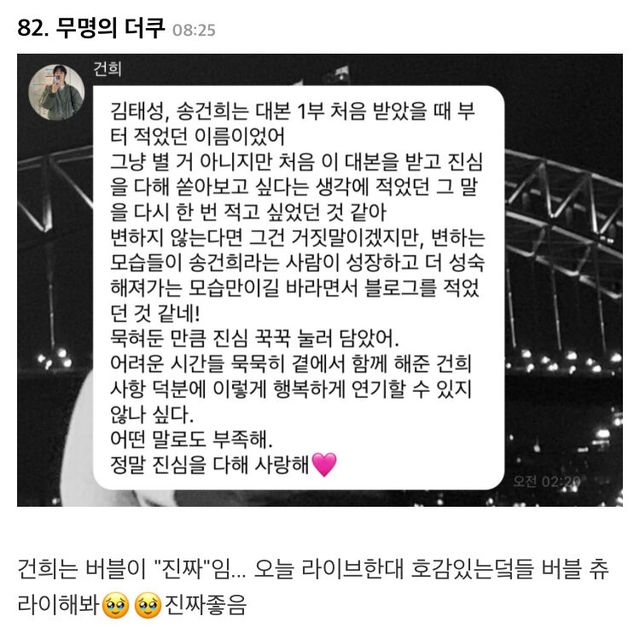This screenshot has height=627, width=640.
Task: Open the attached Bubble message image in comment 82
Action: 320,280
